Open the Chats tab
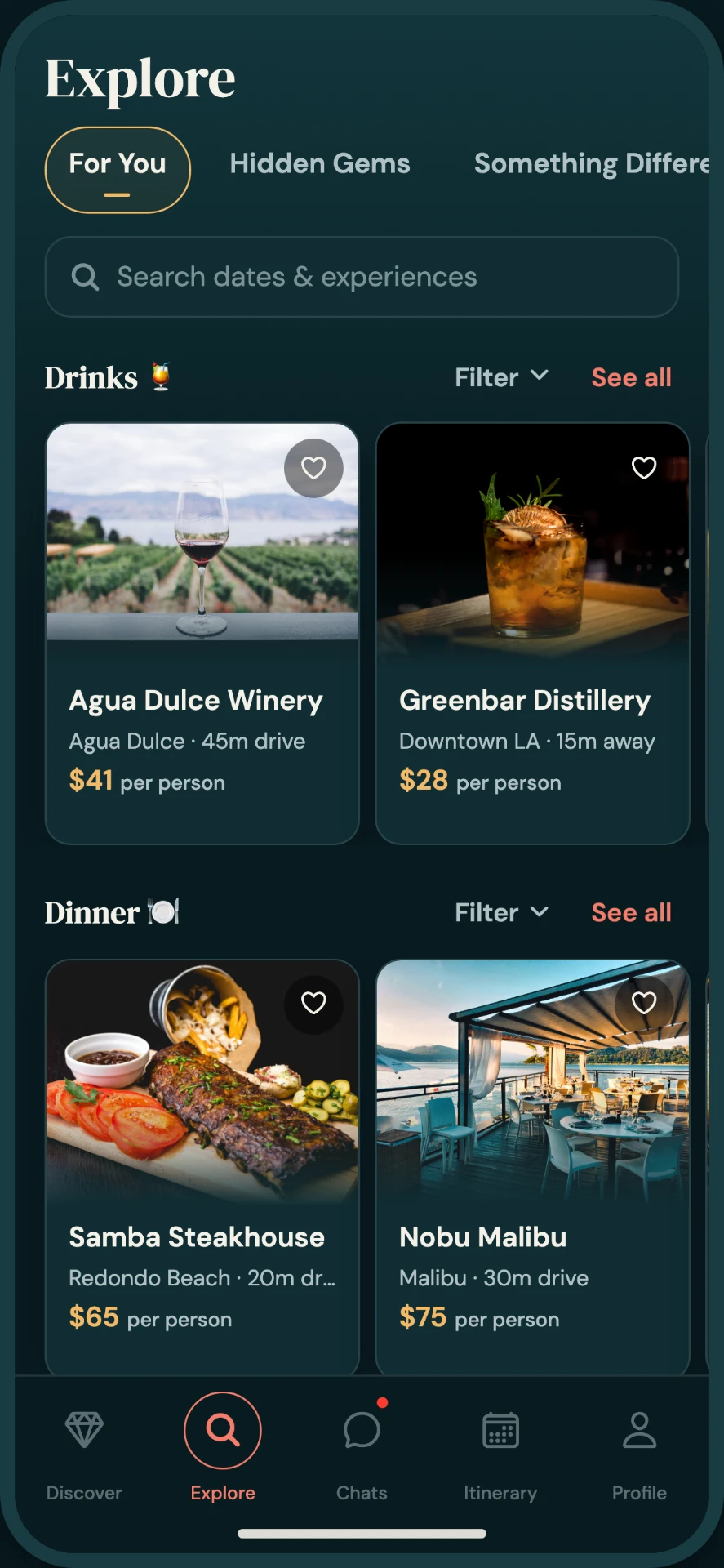724x1568 pixels. coord(362,1455)
